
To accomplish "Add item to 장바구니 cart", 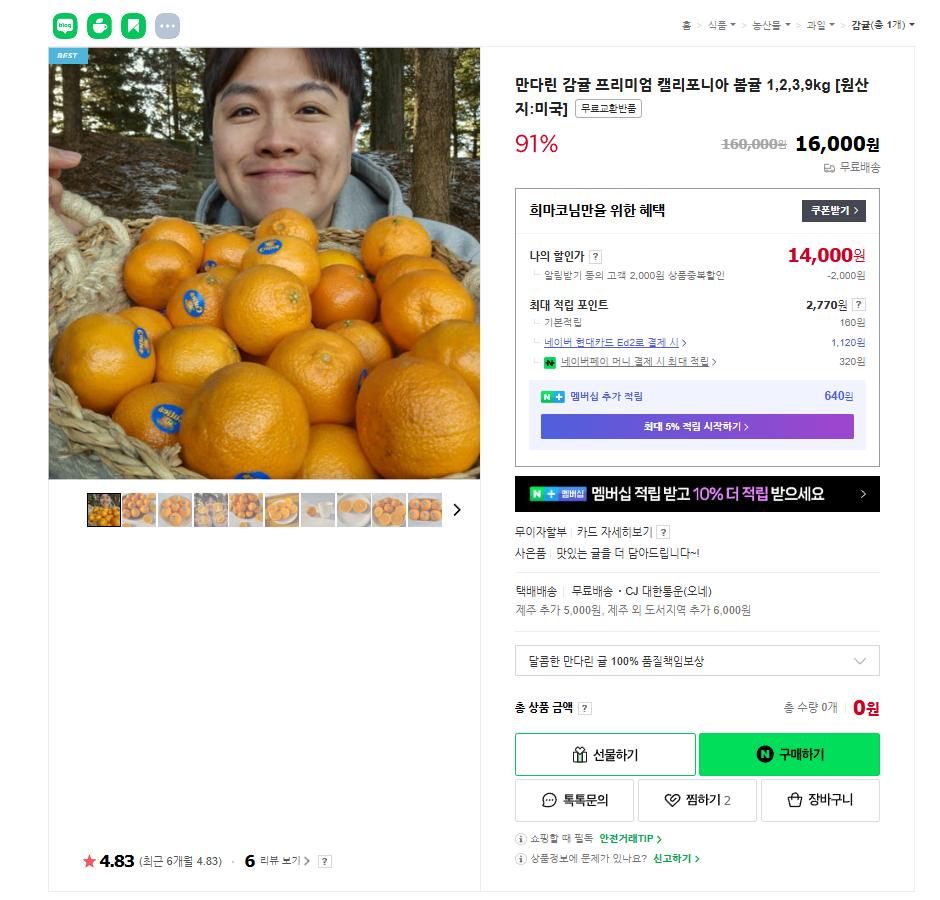I will pos(820,800).
